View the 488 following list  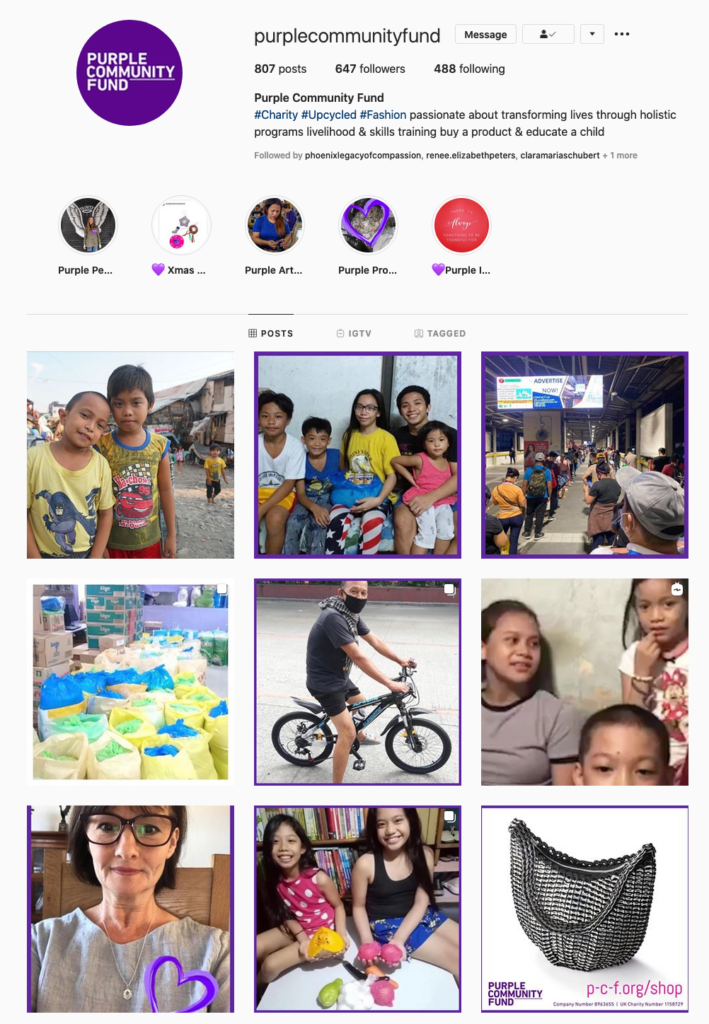point(469,69)
